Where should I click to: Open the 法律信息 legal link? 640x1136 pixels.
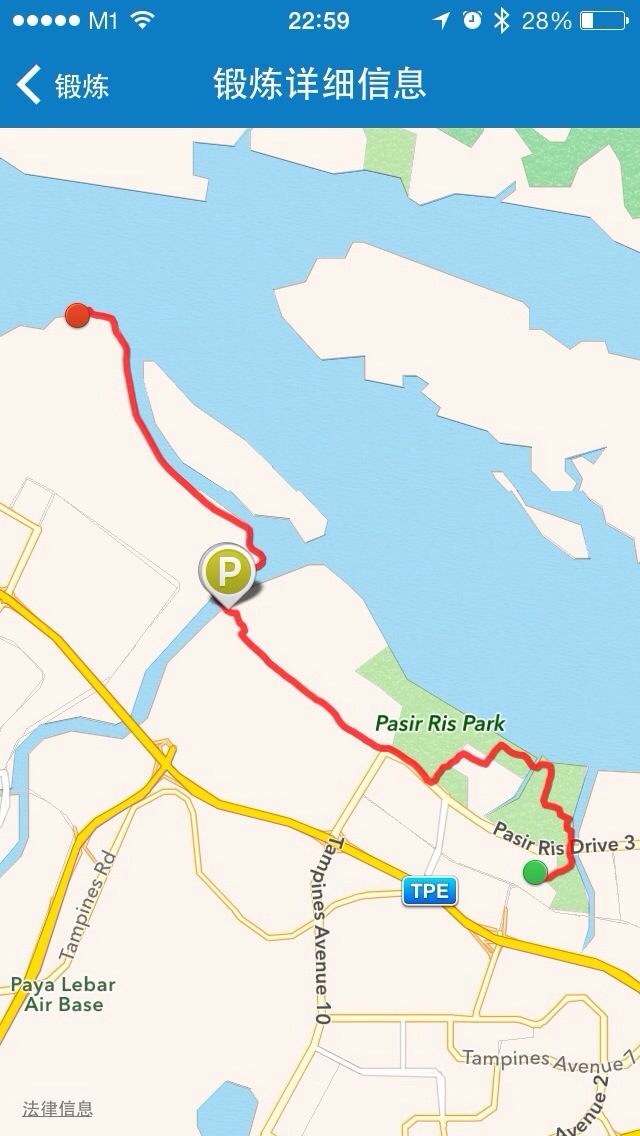(58, 1108)
